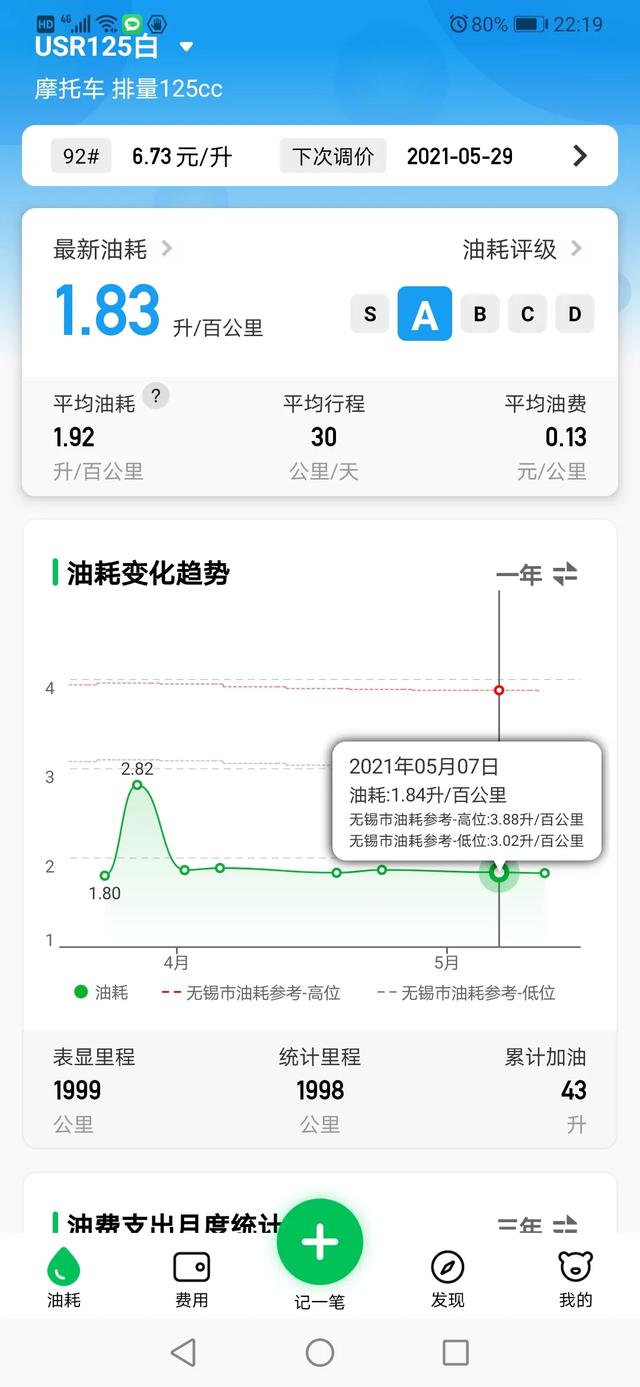Open recent apps from navigation bar

tap(456, 1353)
